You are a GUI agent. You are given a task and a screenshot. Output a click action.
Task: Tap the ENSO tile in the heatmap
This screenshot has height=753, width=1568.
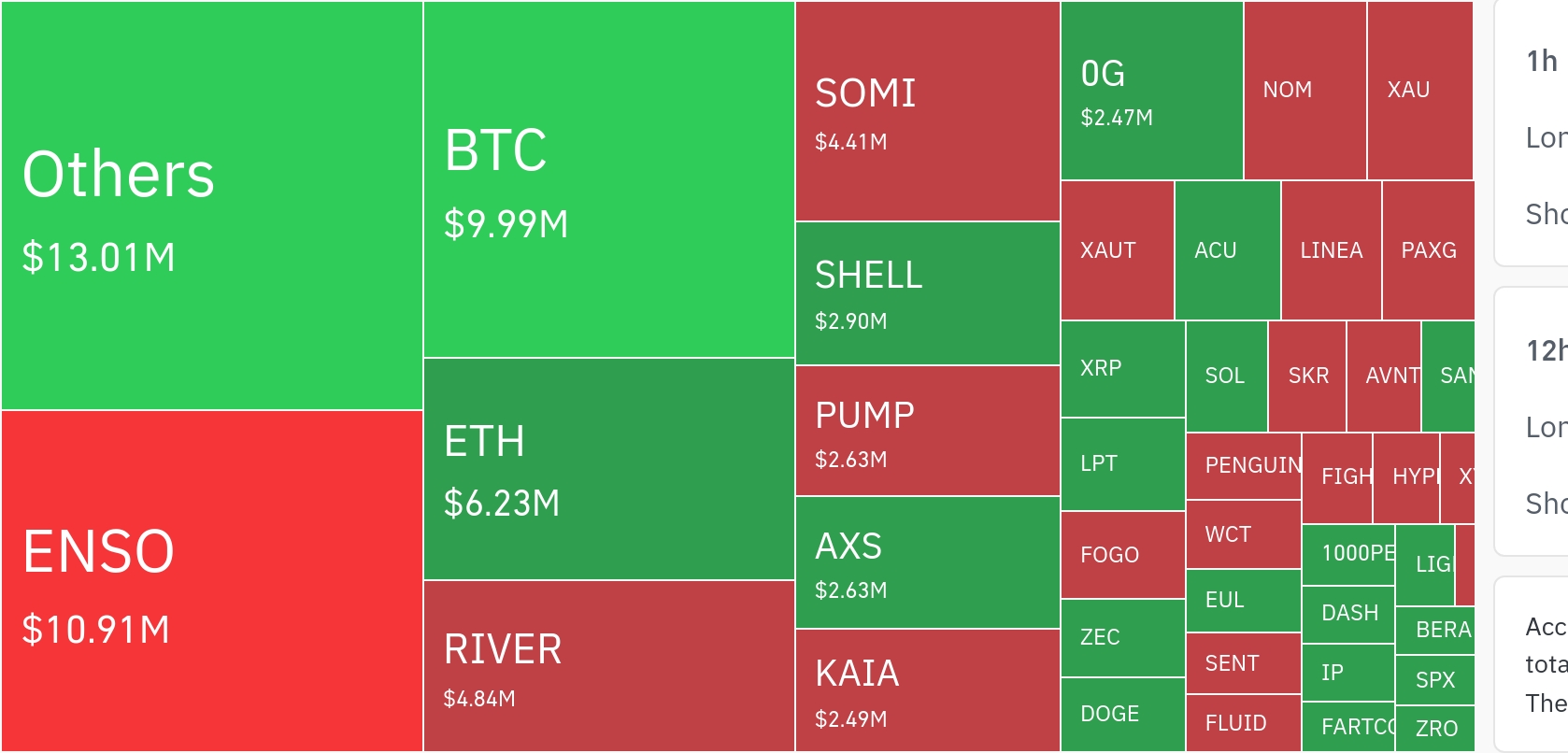coord(212,579)
